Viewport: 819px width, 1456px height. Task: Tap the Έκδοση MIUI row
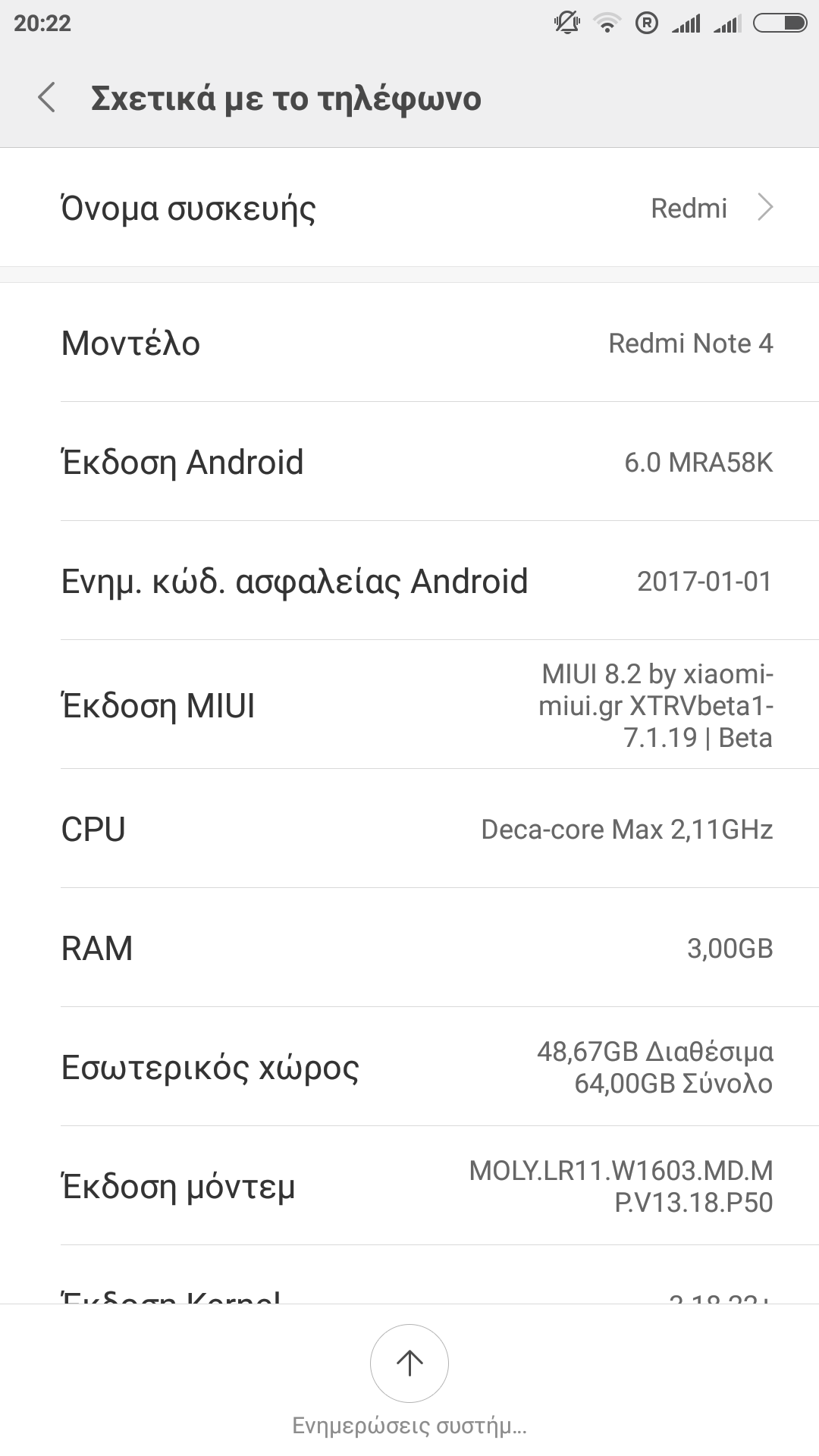pyautogui.click(x=409, y=705)
